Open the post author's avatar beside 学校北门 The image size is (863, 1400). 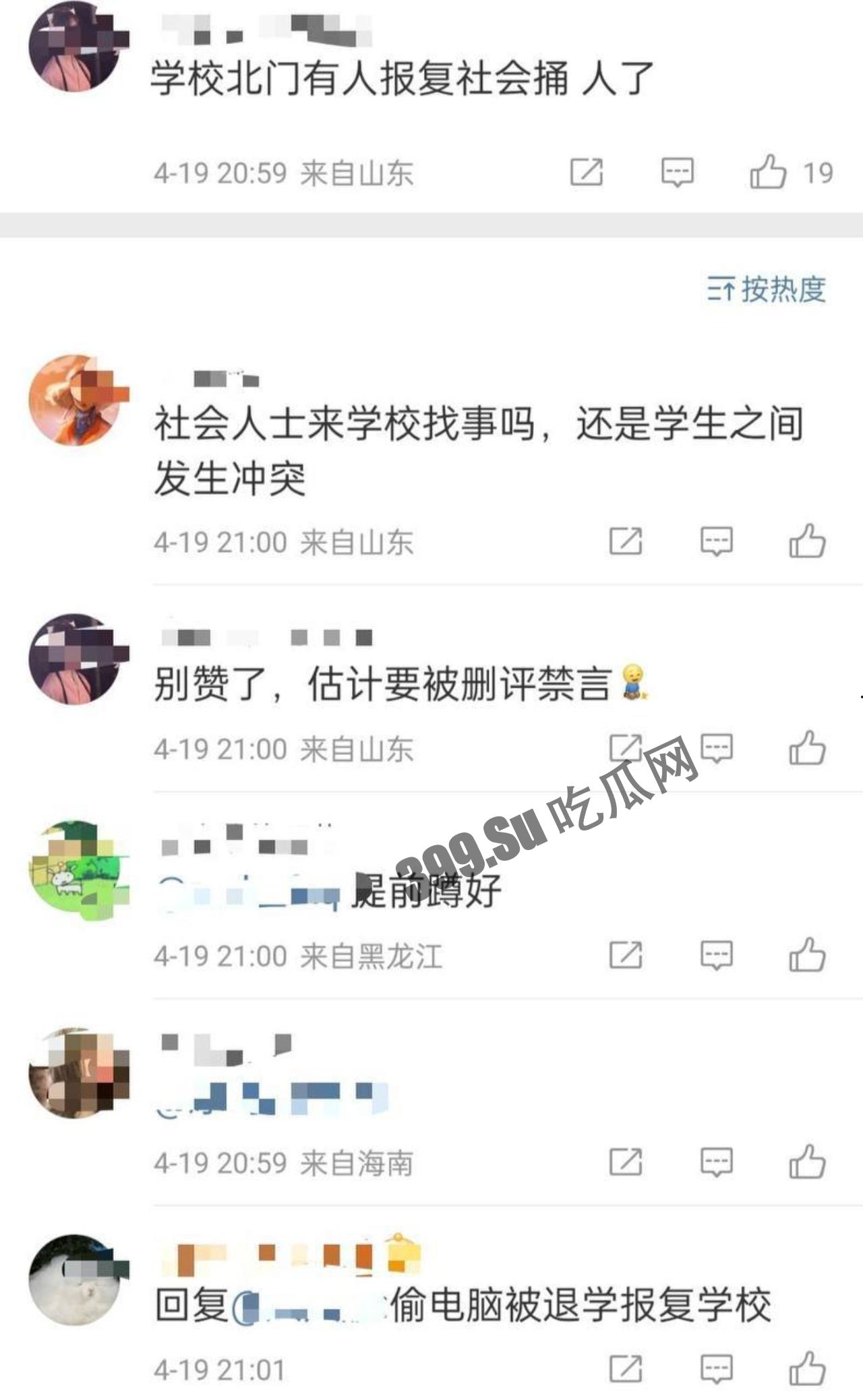(x=76, y=47)
